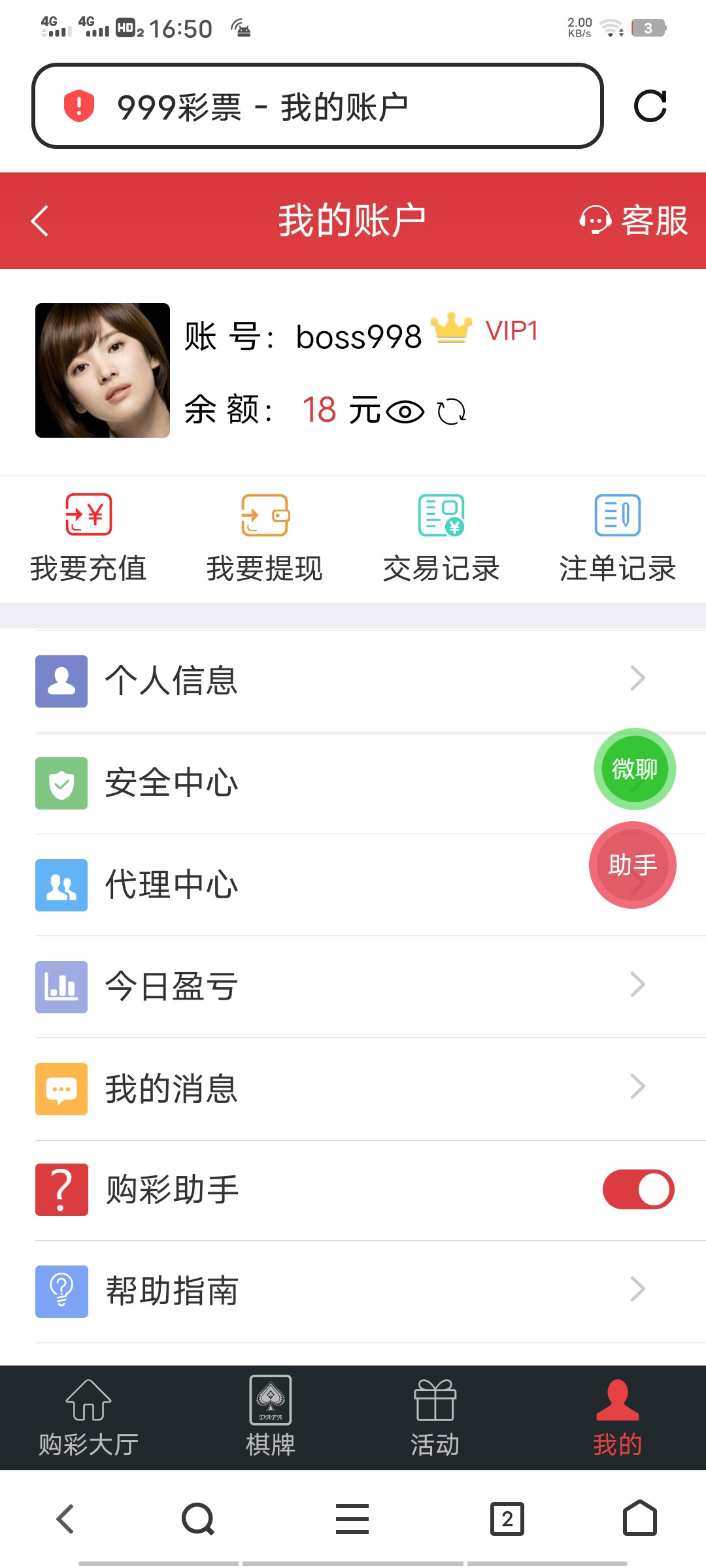Hide balance with the eye icon
This screenshot has width=706, height=1568.
(x=405, y=412)
